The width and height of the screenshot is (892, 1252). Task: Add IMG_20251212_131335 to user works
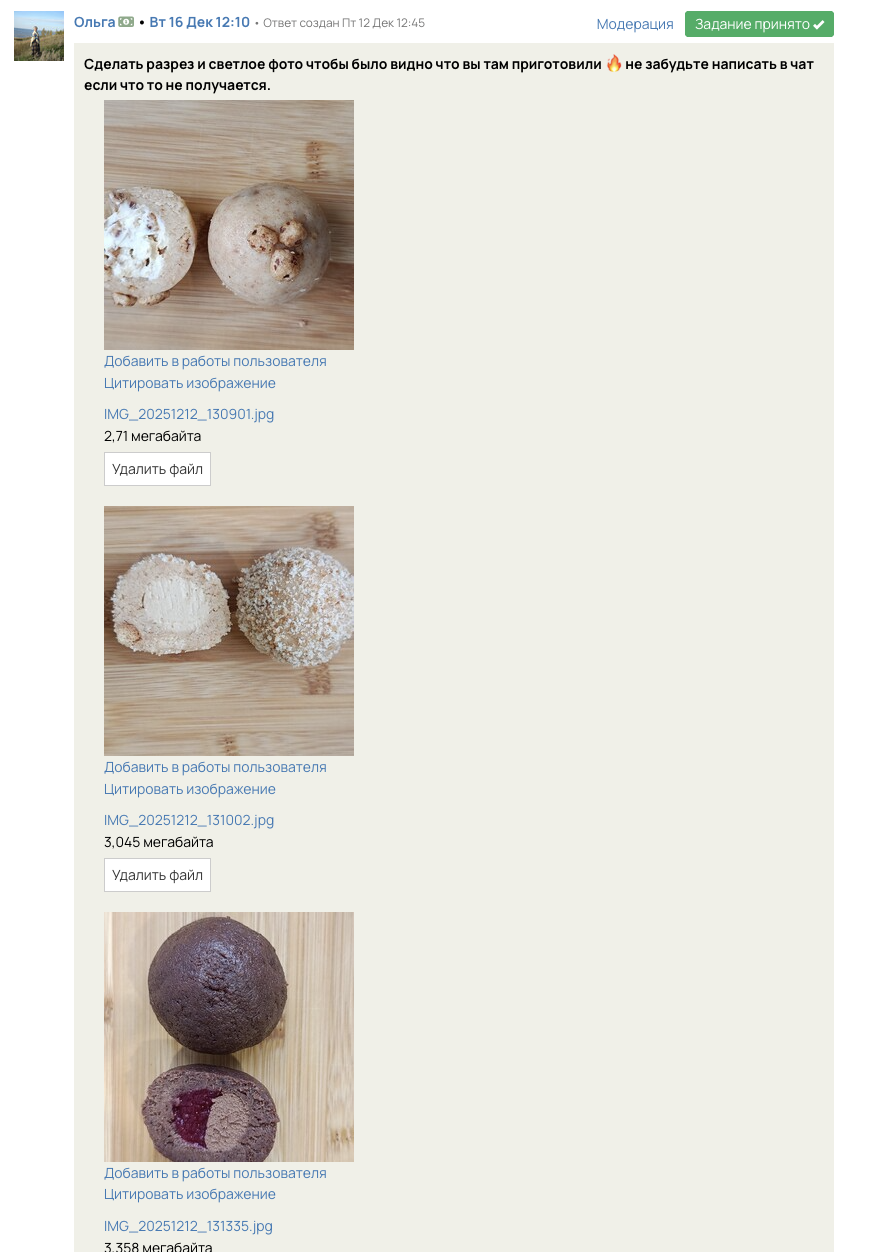[x=215, y=1173]
